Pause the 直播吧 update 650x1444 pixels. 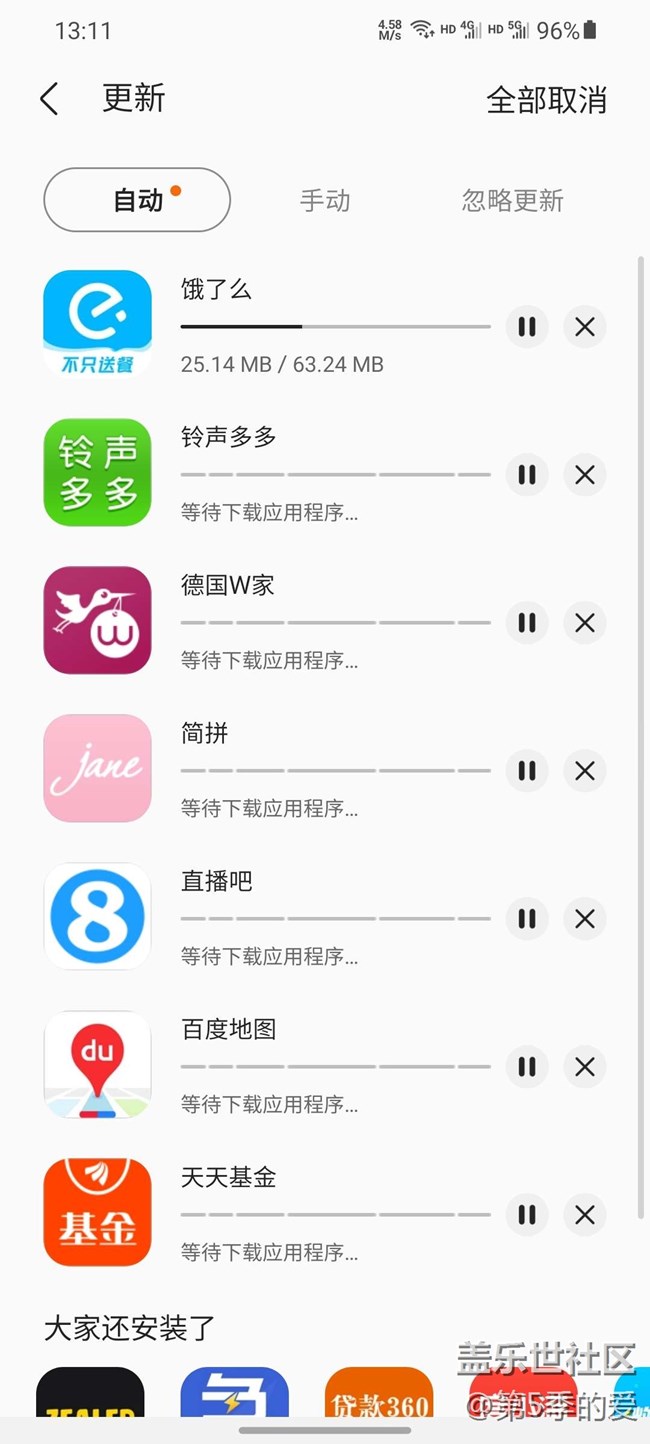pos(526,919)
